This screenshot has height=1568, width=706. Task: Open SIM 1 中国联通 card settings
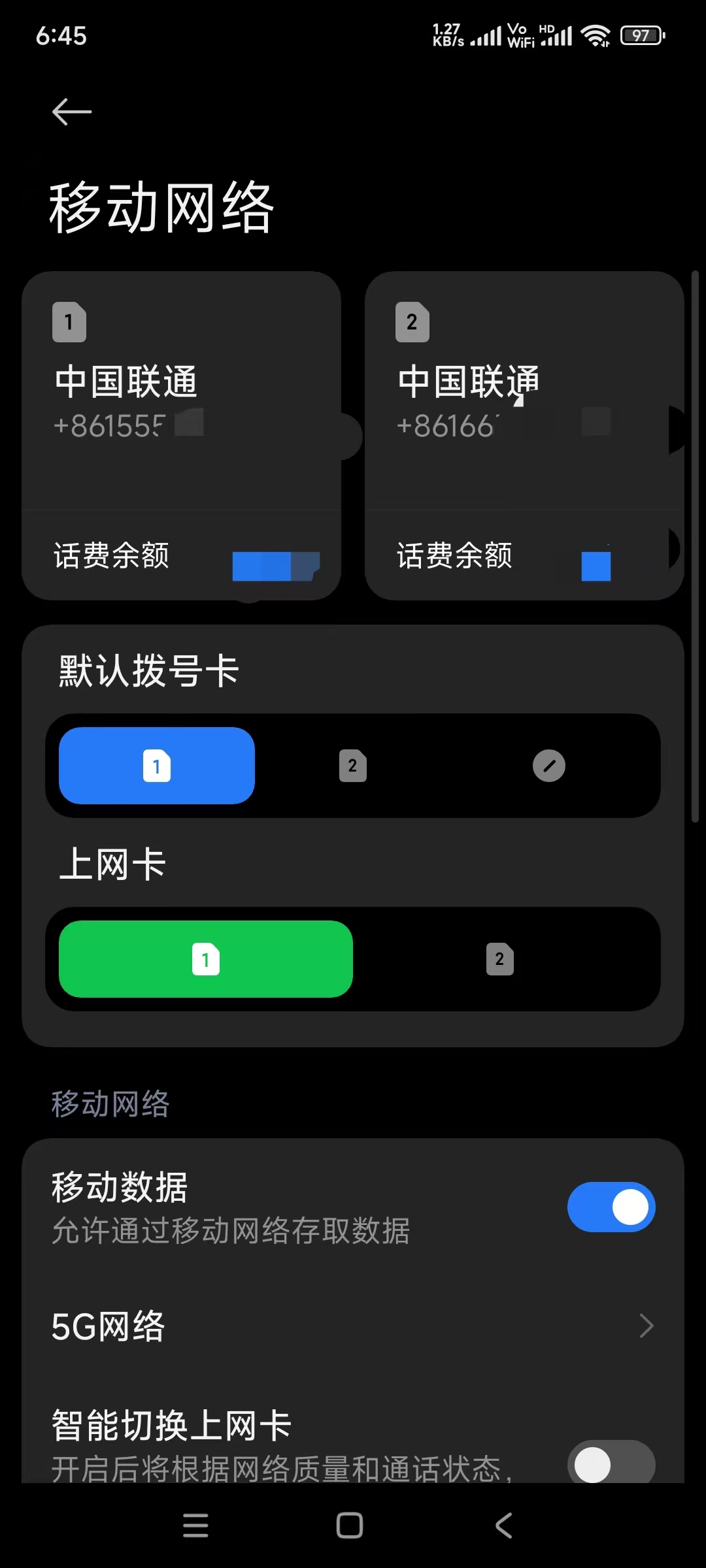181,392
